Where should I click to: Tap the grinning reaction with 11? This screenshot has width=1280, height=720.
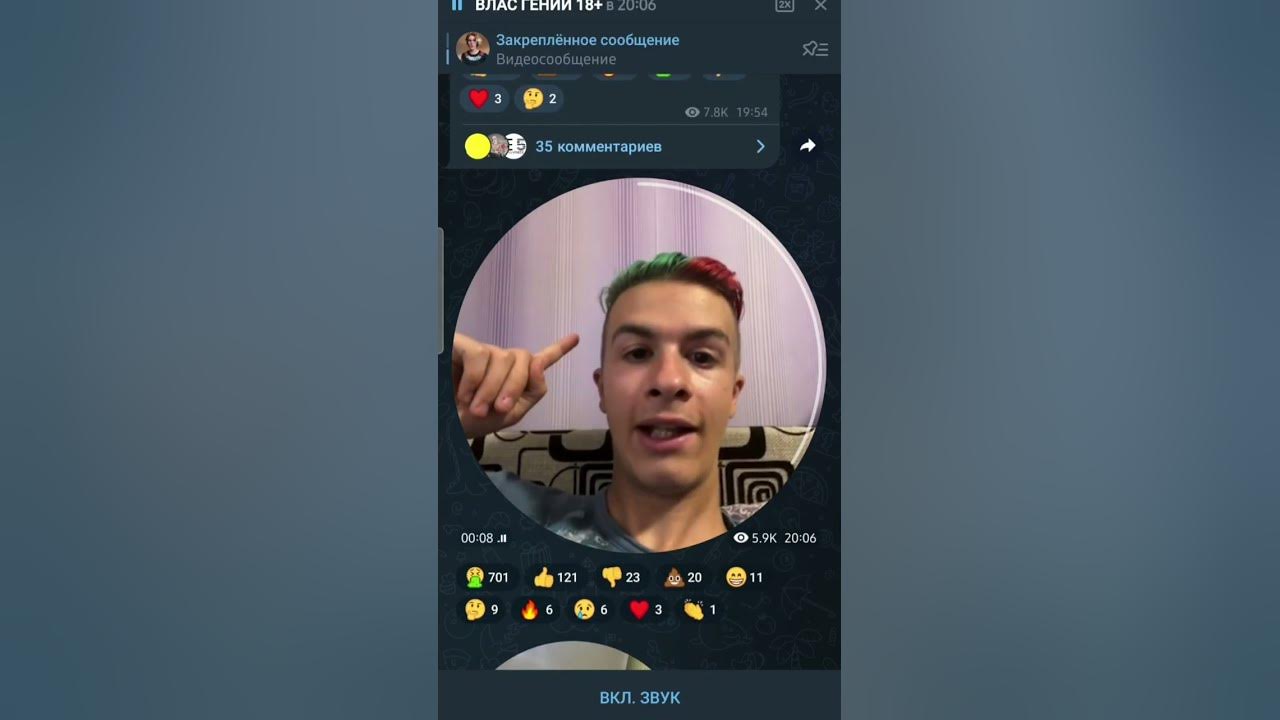(744, 577)
